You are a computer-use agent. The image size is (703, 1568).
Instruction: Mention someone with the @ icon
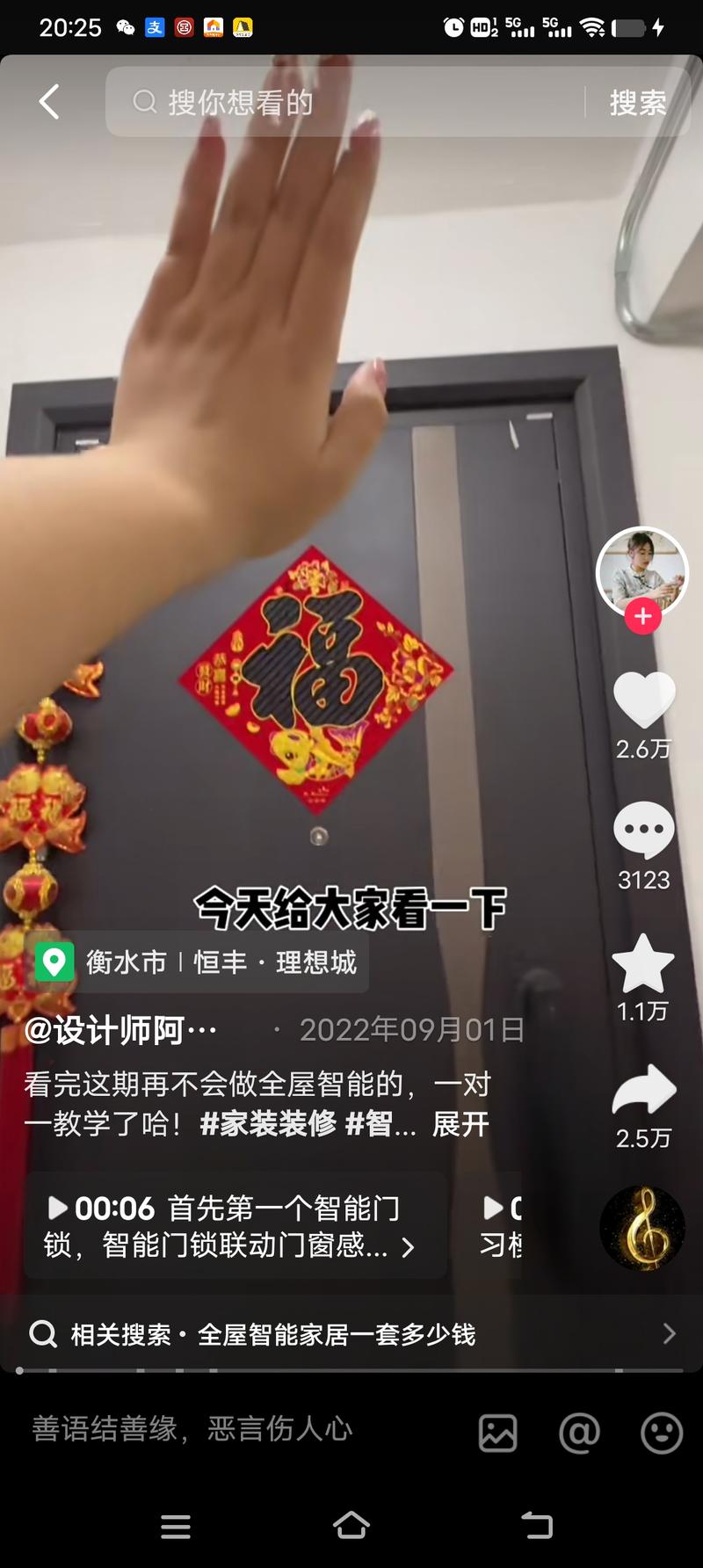tap(579, 1434)
